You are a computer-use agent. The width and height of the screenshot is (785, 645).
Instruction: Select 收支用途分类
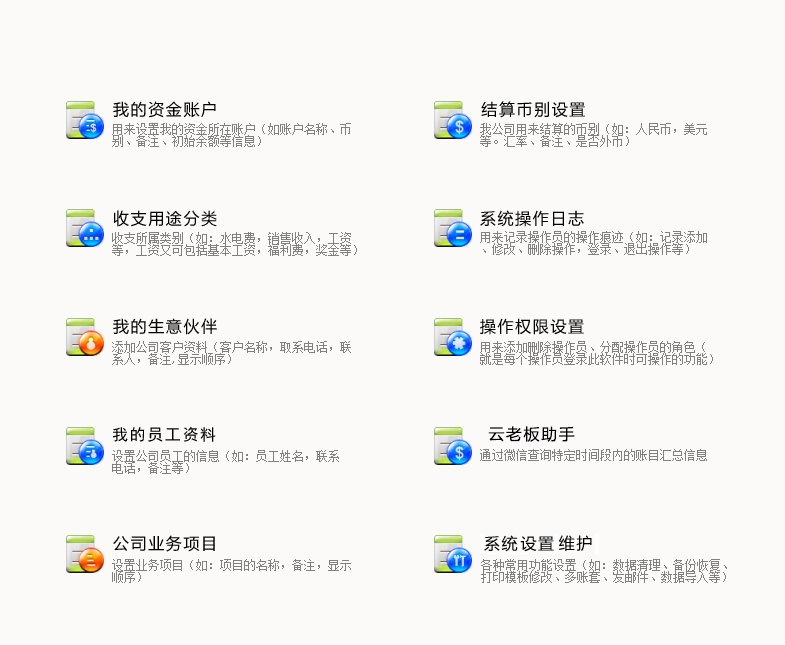coord(164,218)
